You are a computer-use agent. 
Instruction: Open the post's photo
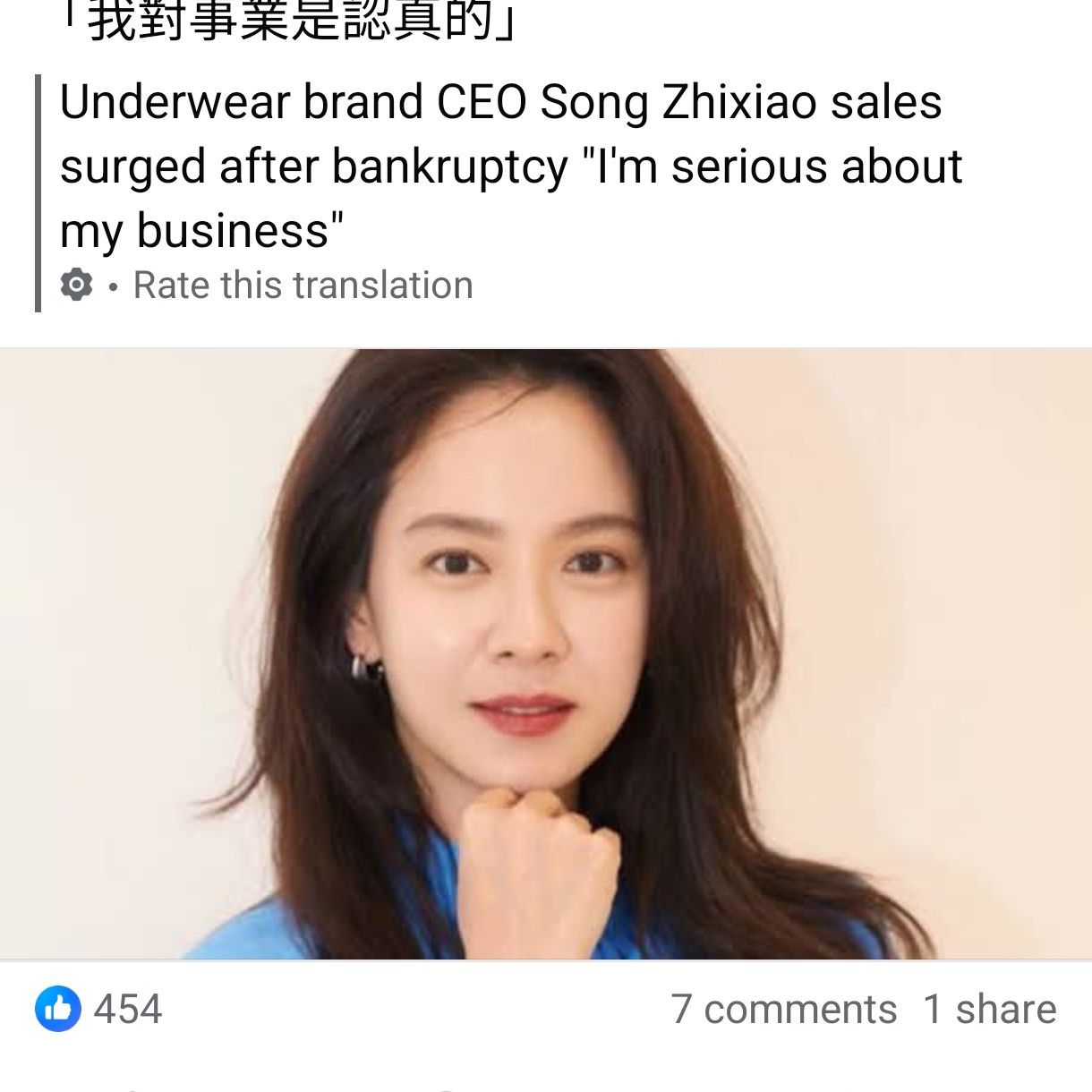(x=546, y=653)
